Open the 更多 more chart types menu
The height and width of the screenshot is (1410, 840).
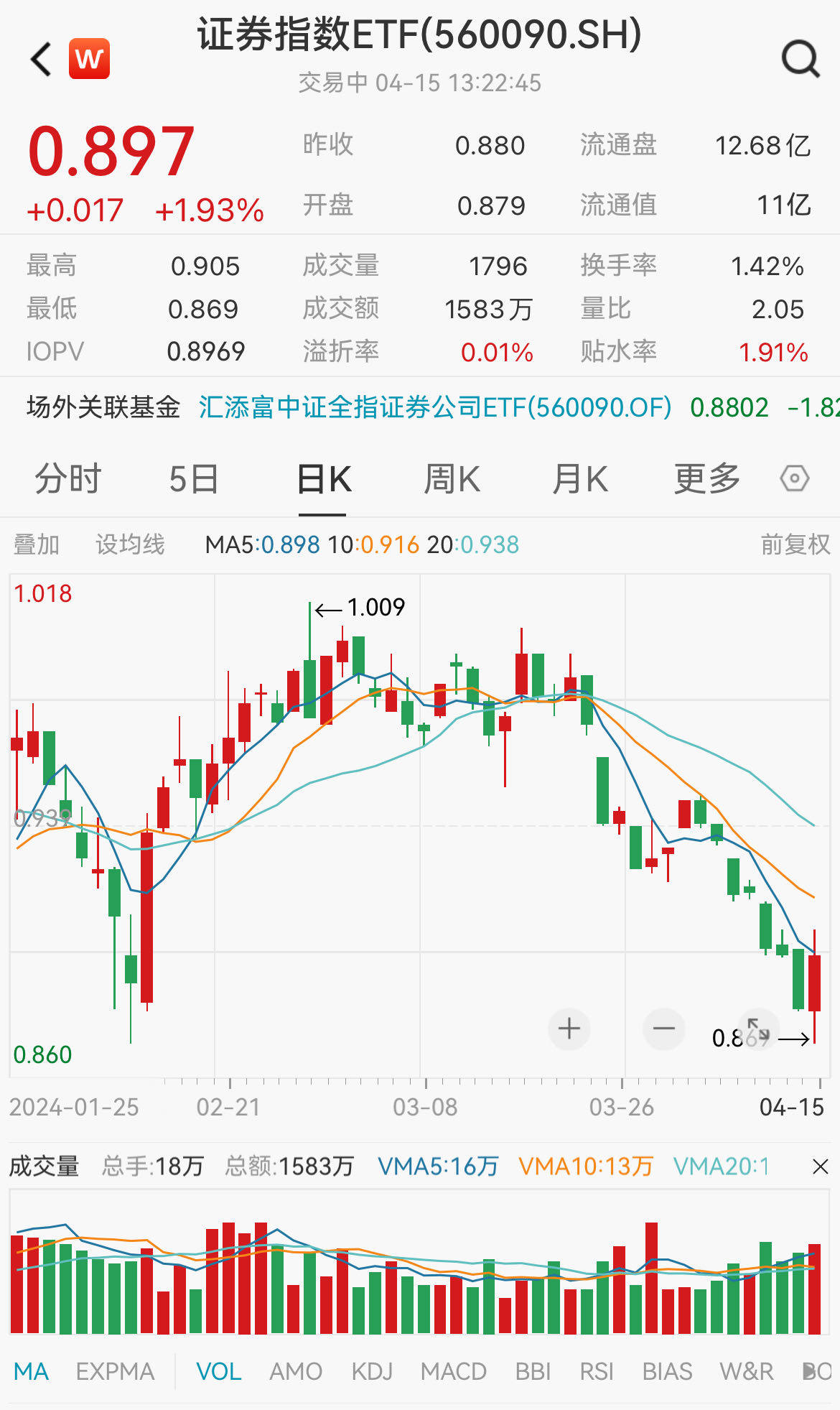pyautogui.click(x=706, y=478)
